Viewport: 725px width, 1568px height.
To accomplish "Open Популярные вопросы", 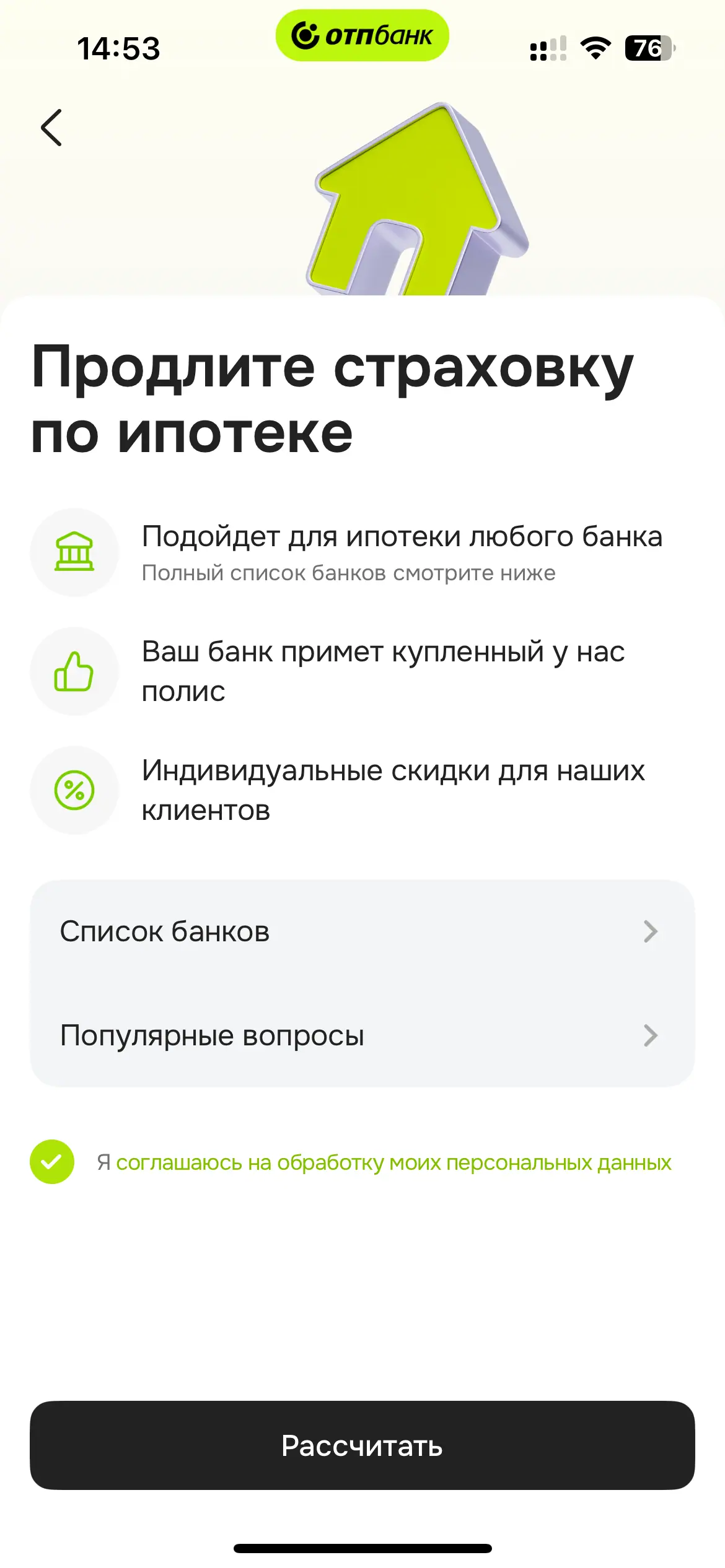I will point(362,1035).
